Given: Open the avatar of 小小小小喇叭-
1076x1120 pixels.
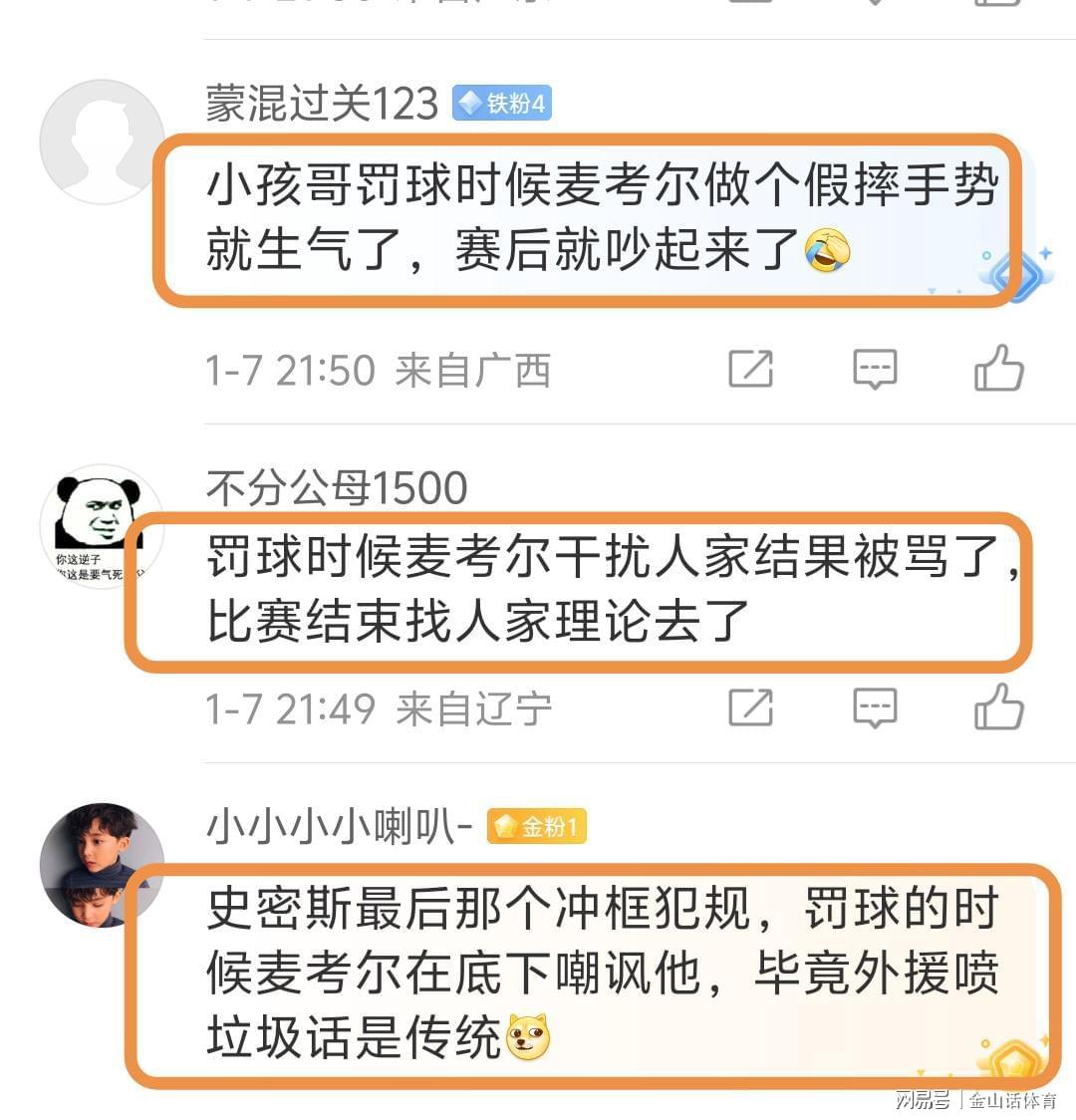Looking at the screenshot, I should click(102, 864).
